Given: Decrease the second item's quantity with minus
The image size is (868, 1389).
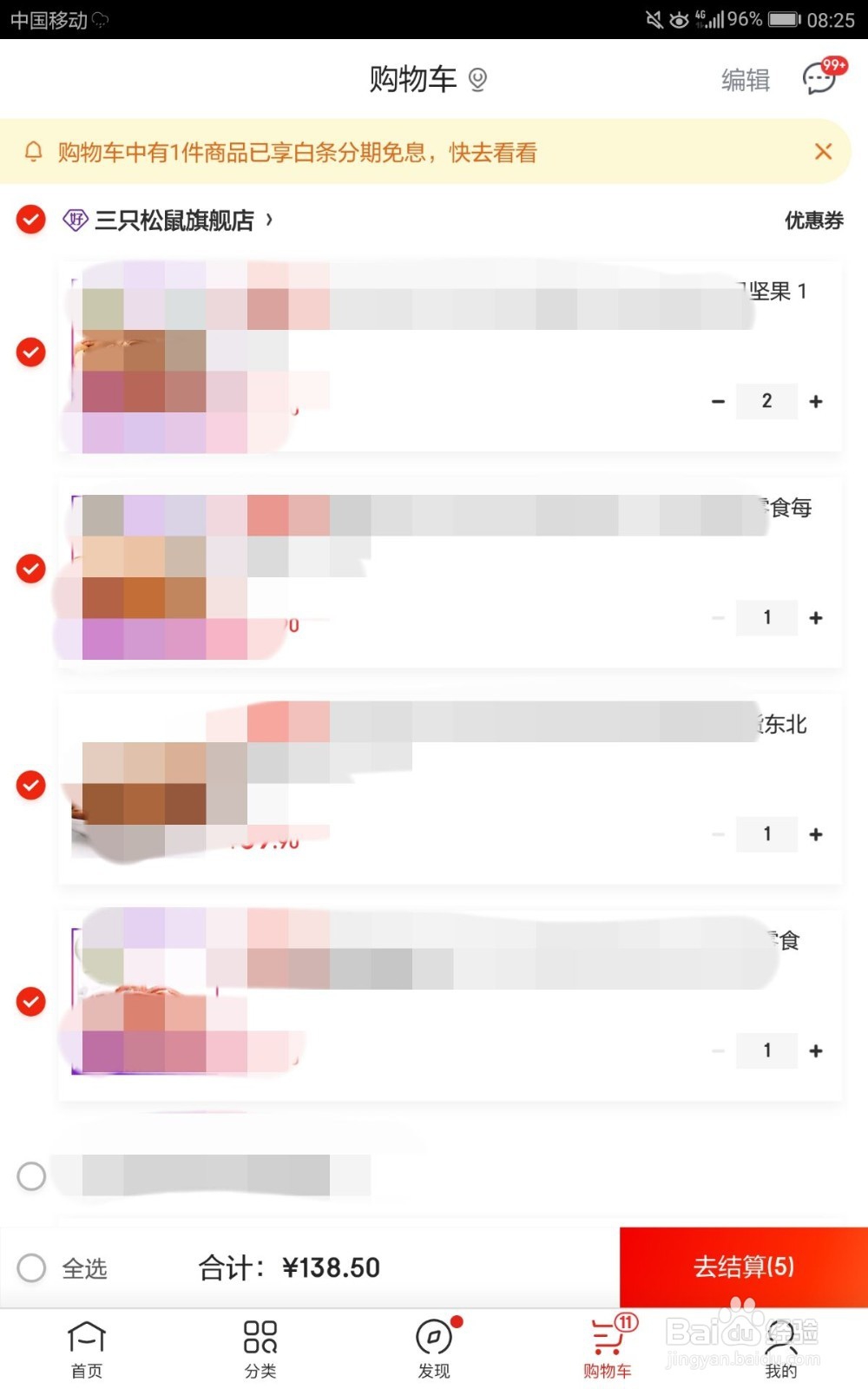Looking at the screenshot, I should pyautogui.click(x=718, y=617).
